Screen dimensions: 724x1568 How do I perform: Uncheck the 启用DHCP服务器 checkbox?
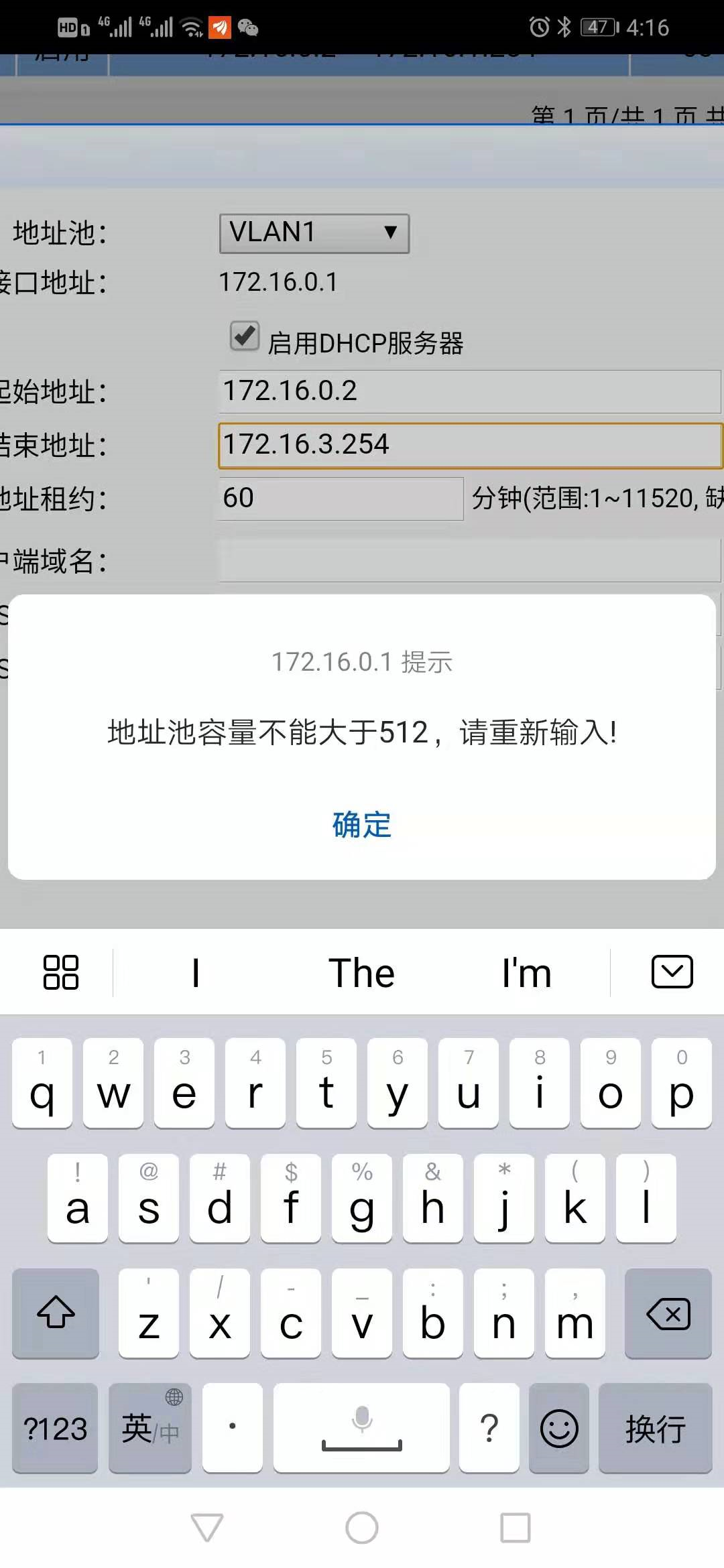[245, 336]
